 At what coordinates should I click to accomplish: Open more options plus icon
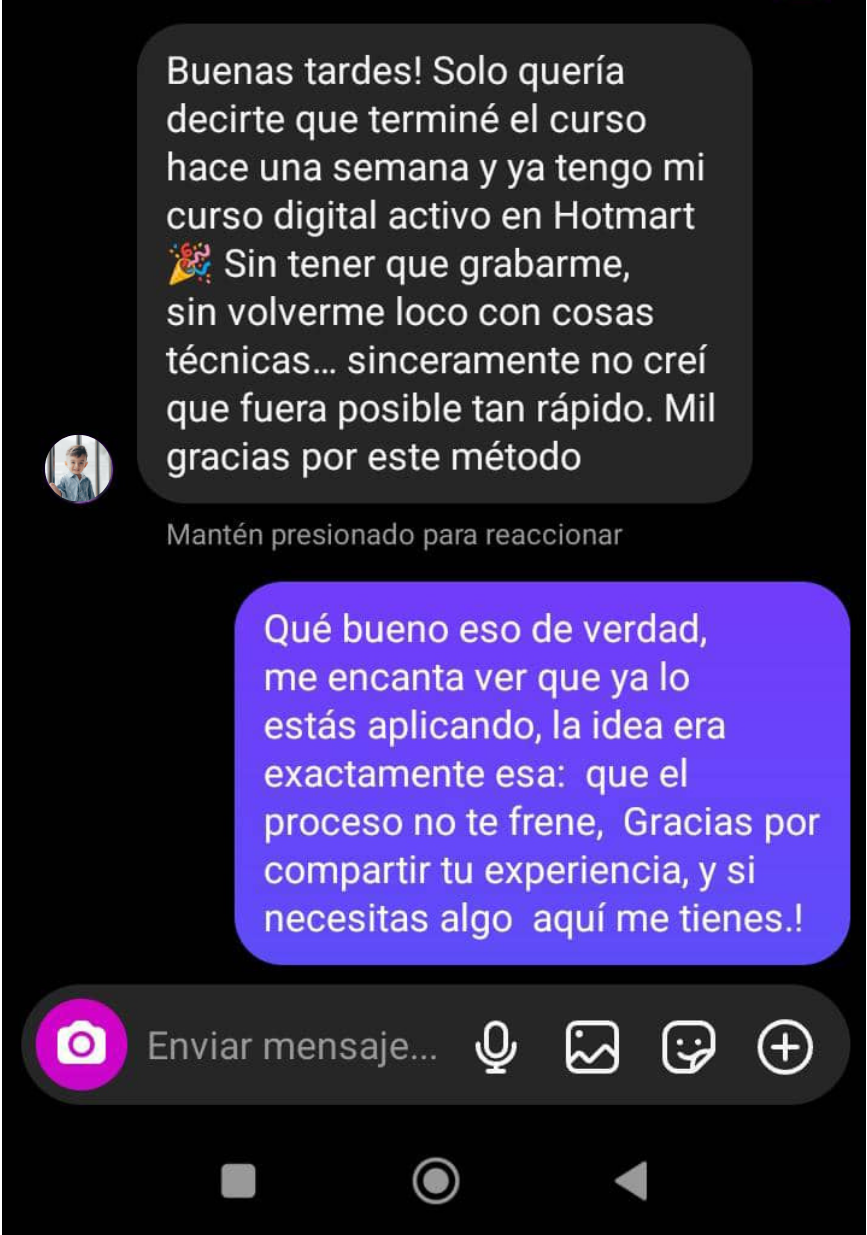click(785, 1047)
